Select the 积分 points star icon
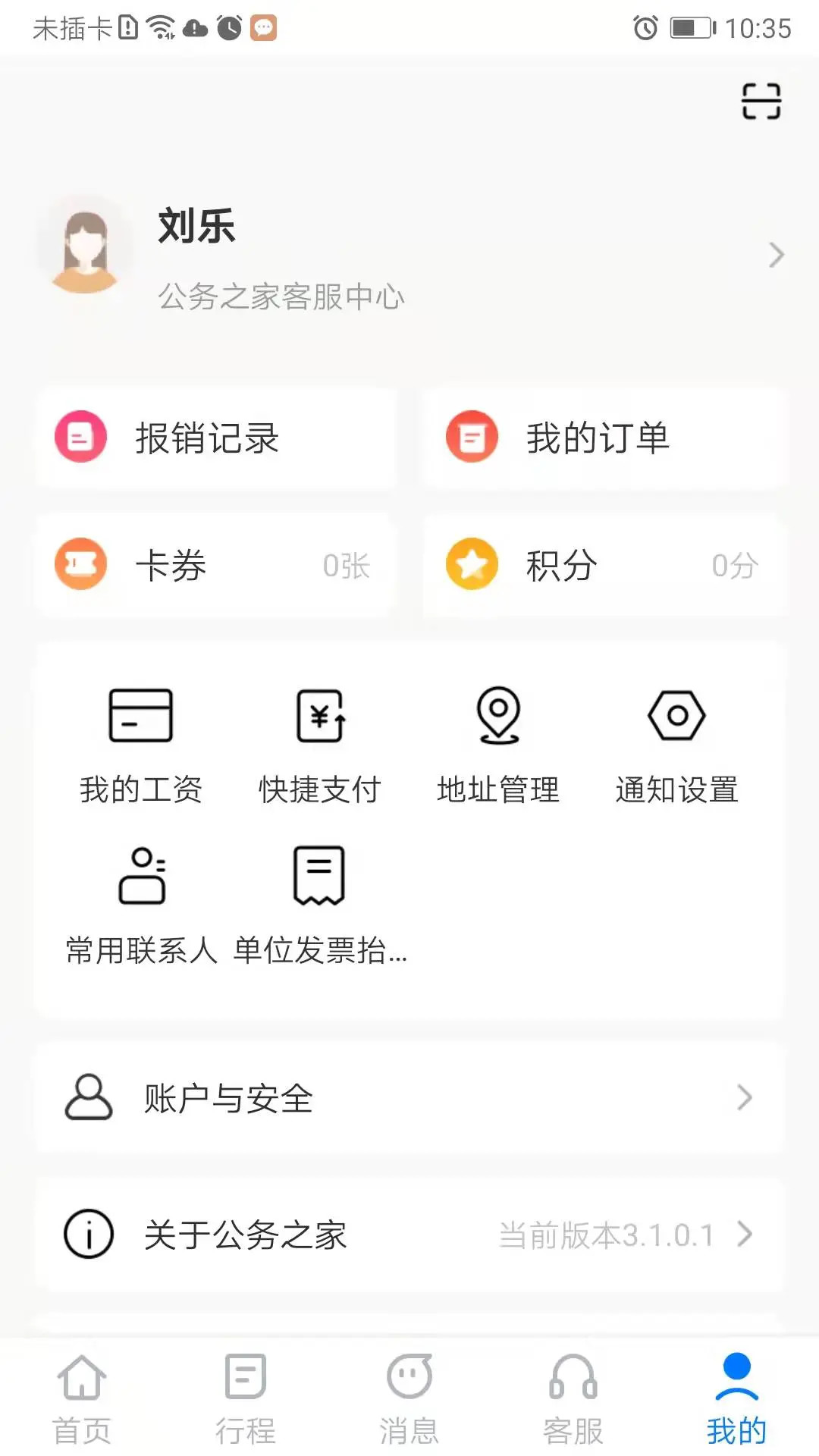The height and width of the screenshot is (1456, 819). tap(472, 564)
